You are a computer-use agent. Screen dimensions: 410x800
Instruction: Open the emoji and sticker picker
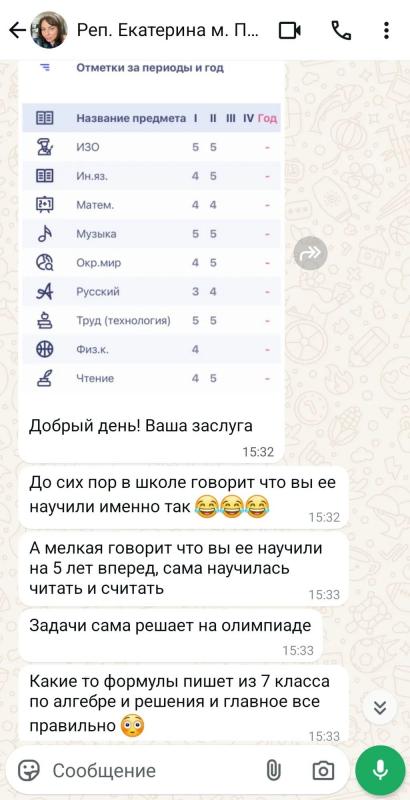(x=29, y=770)
